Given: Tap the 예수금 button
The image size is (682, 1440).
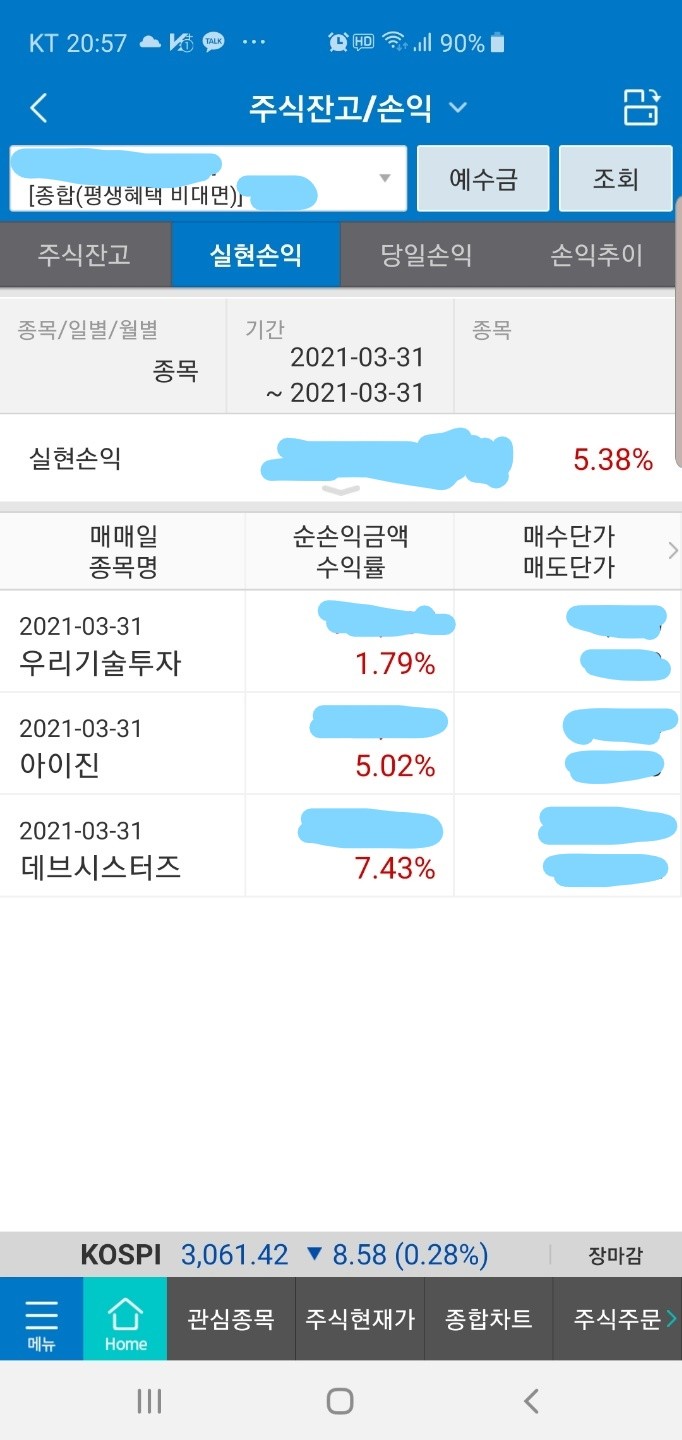Looking at the screenshot, I should [x=483, y=179].
